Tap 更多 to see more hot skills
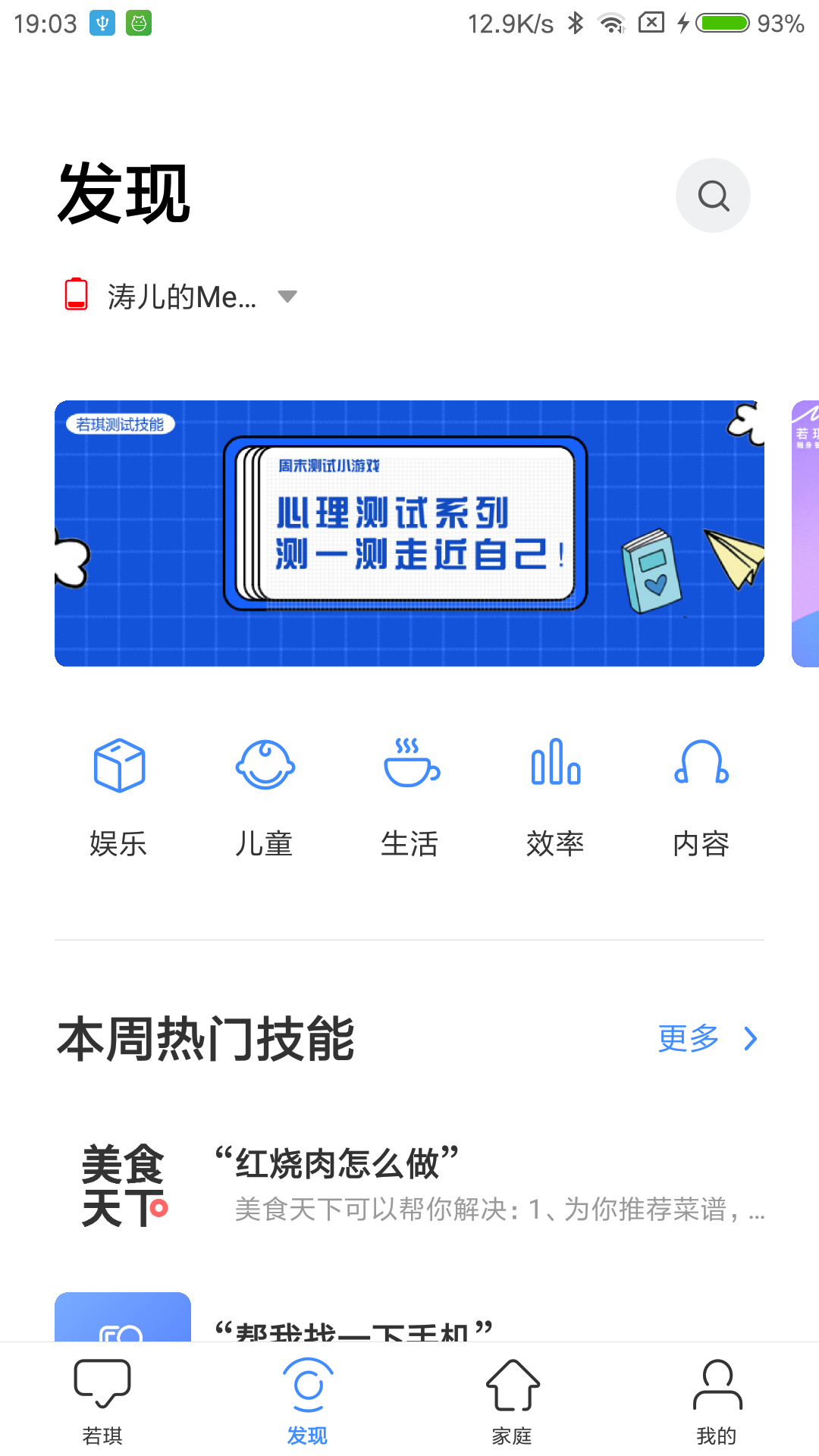 (x=706, y=1038)
